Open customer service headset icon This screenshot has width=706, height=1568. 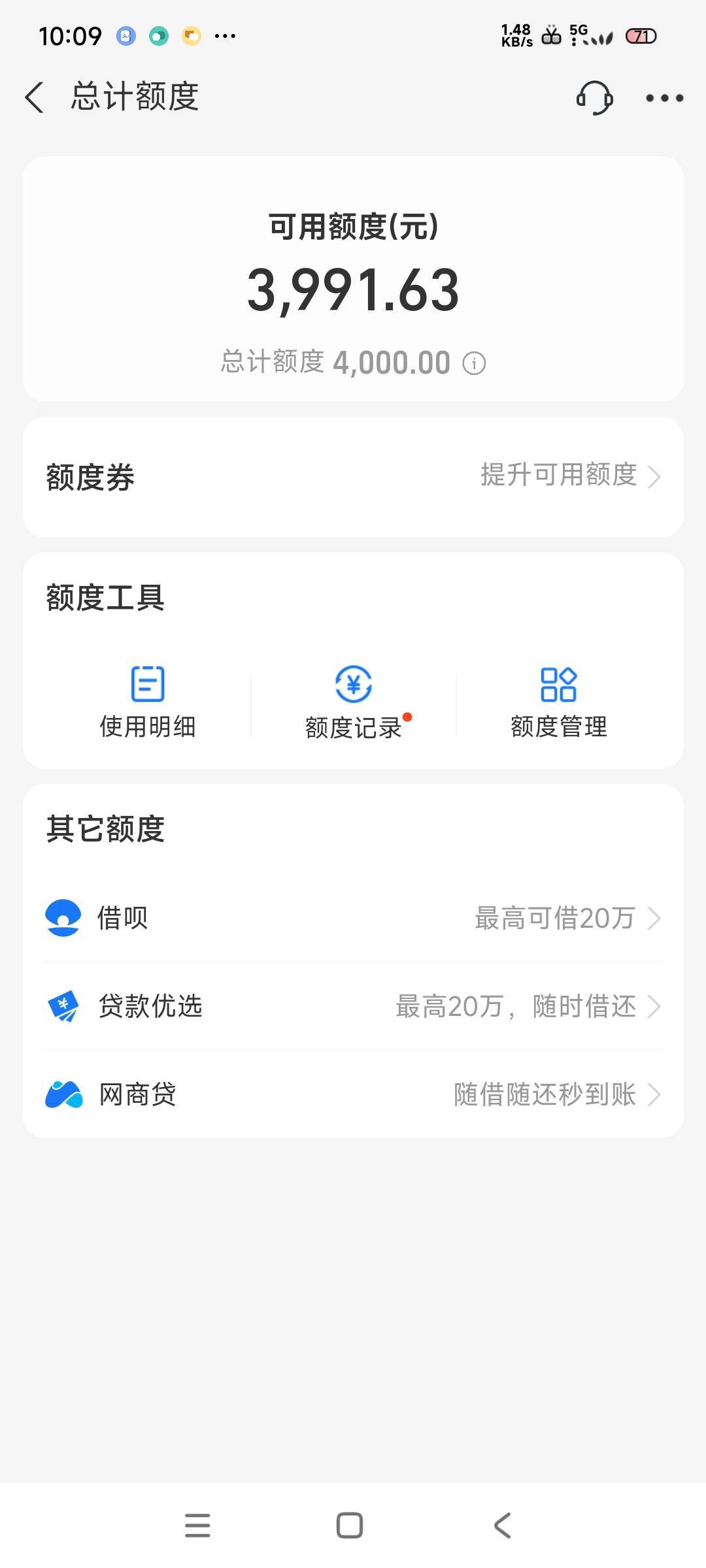point(594,98)
